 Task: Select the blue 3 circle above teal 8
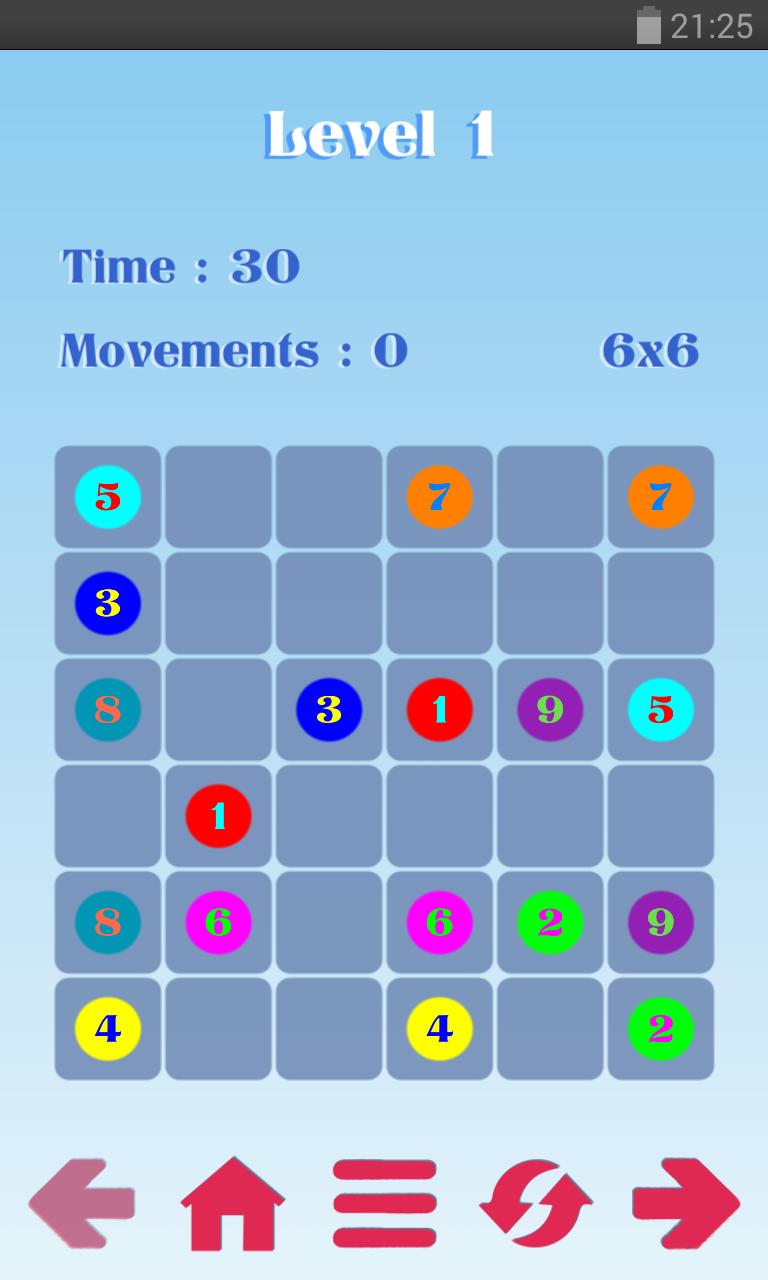[x=108, y=603]
